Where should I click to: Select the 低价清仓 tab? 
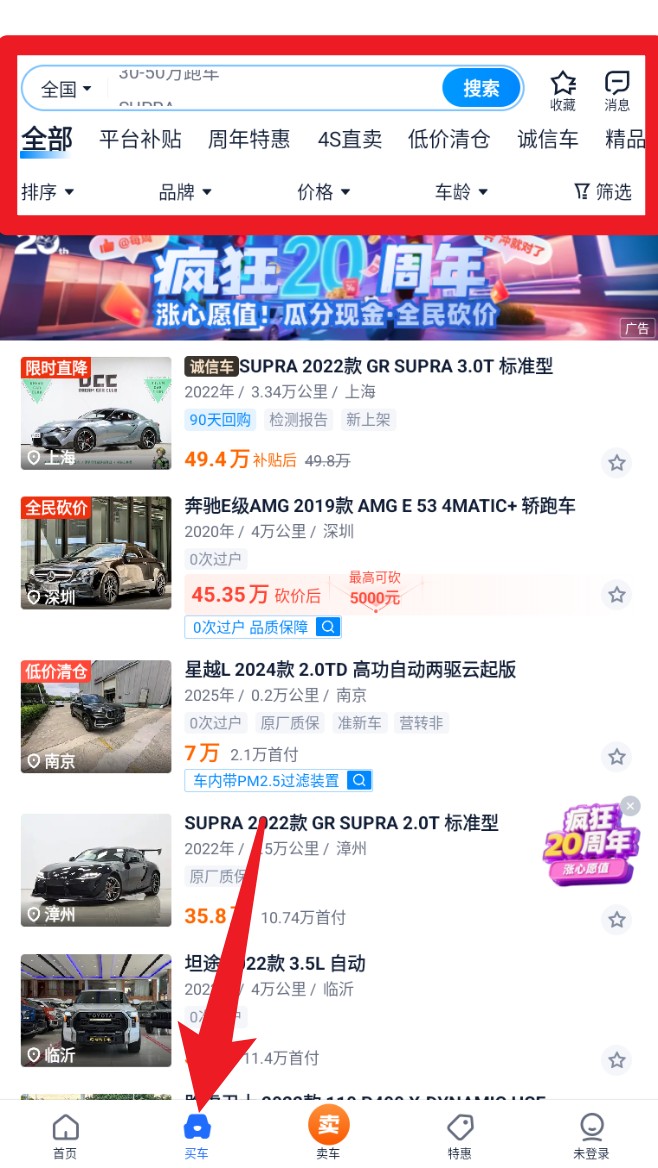tap(449, 139)
